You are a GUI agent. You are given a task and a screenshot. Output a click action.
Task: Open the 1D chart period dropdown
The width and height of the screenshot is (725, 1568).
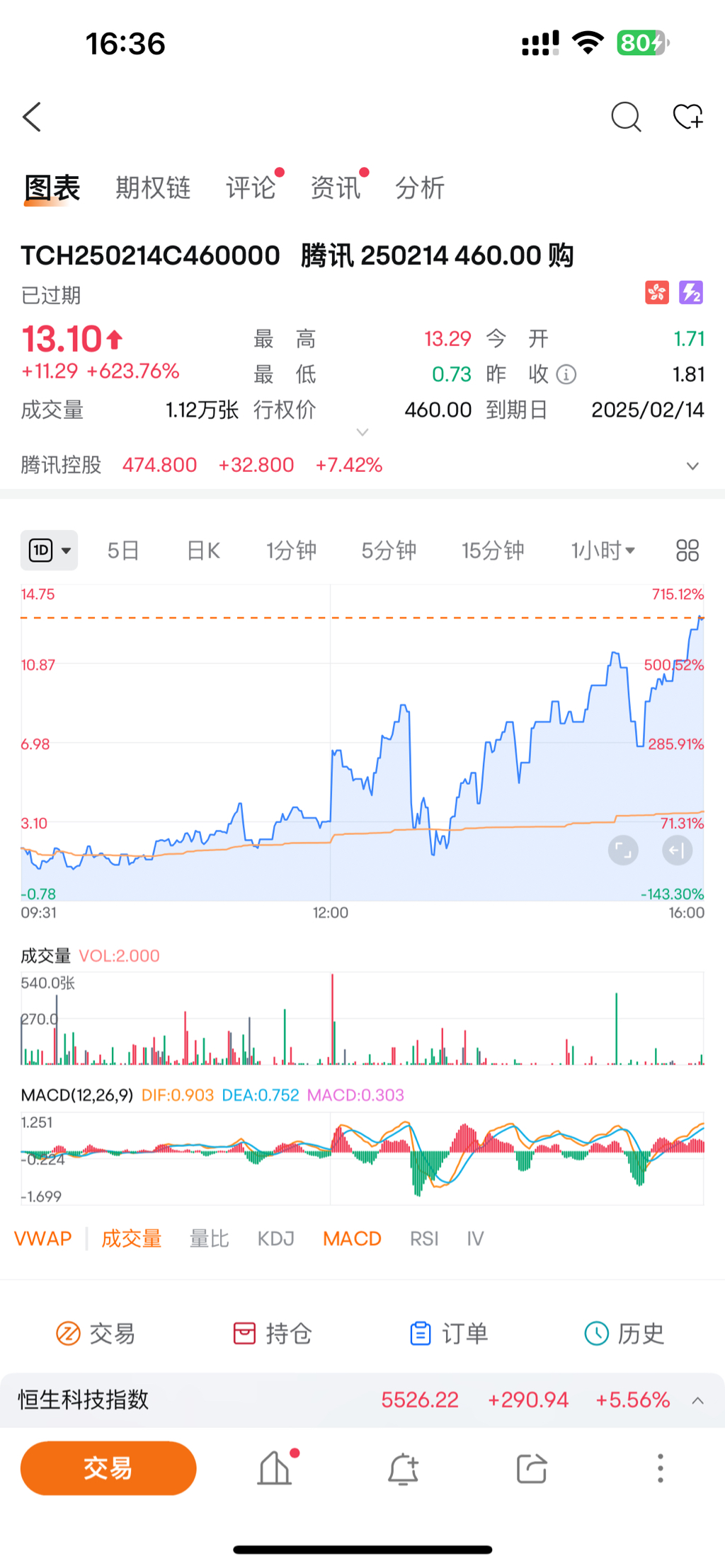[x=50, y=550]
